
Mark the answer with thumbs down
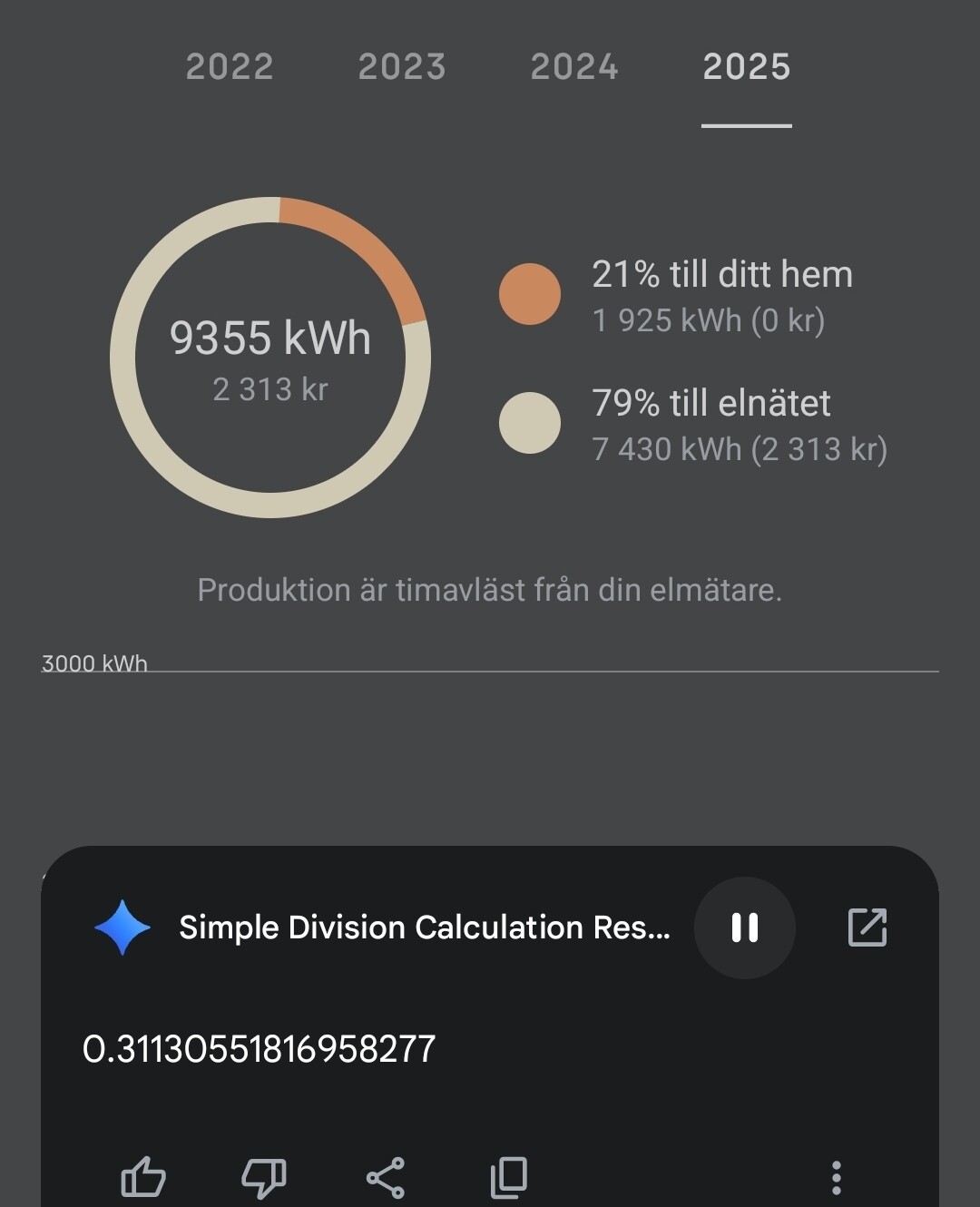tap(264, 1178)
